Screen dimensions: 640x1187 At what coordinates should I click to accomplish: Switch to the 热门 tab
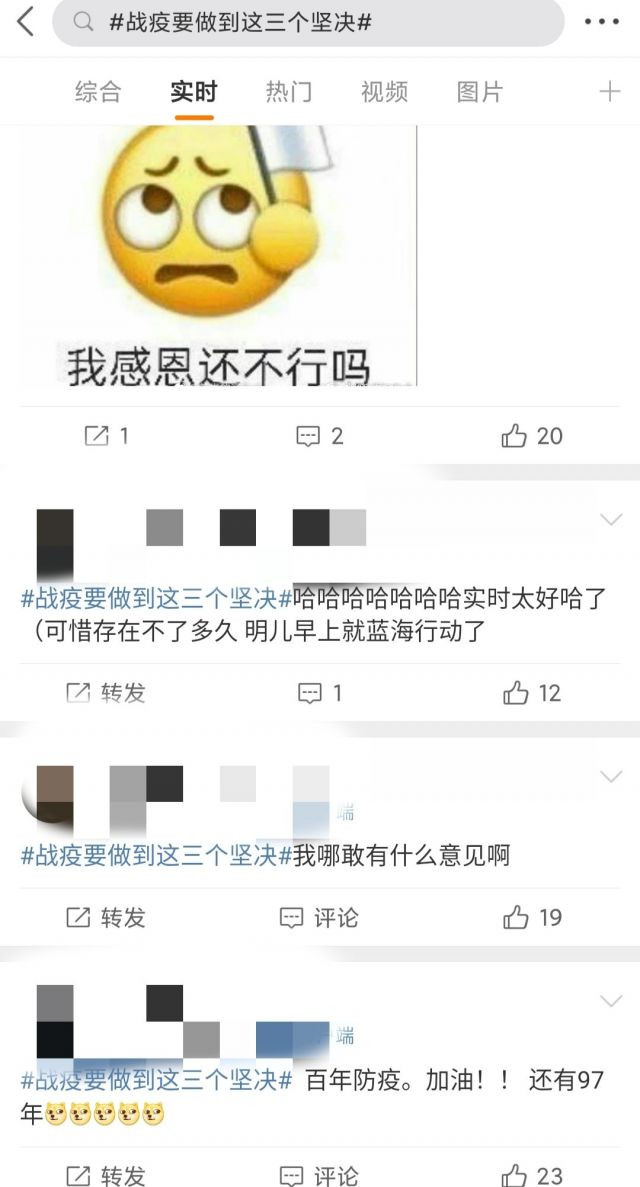click(x=289, y=92)
